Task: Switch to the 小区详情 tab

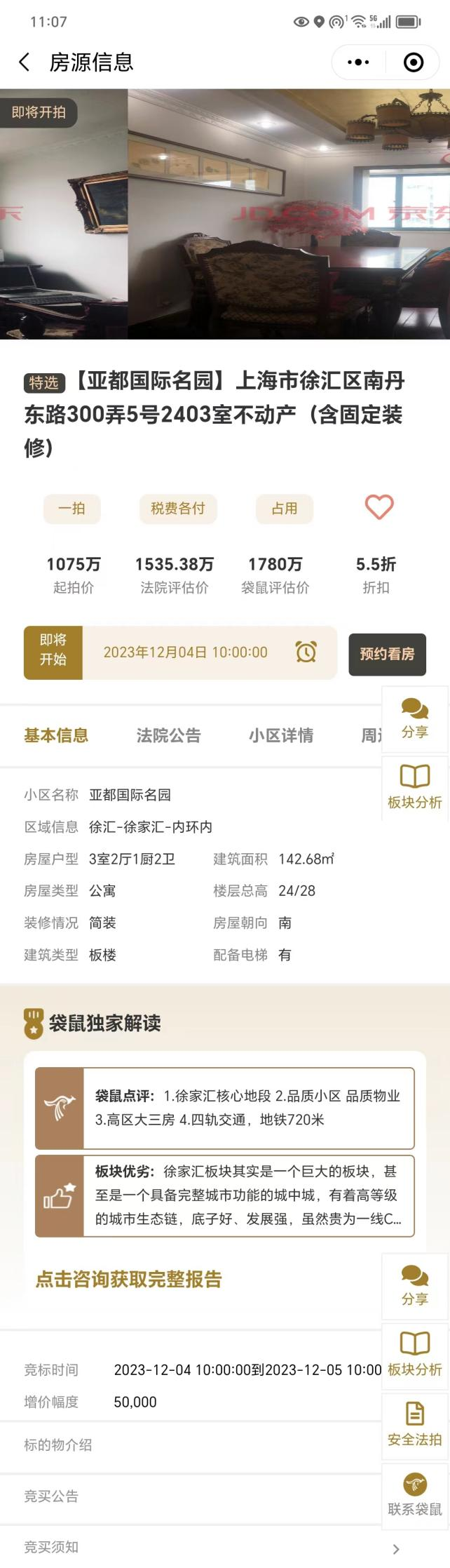Action: click(x=280, y=735)
